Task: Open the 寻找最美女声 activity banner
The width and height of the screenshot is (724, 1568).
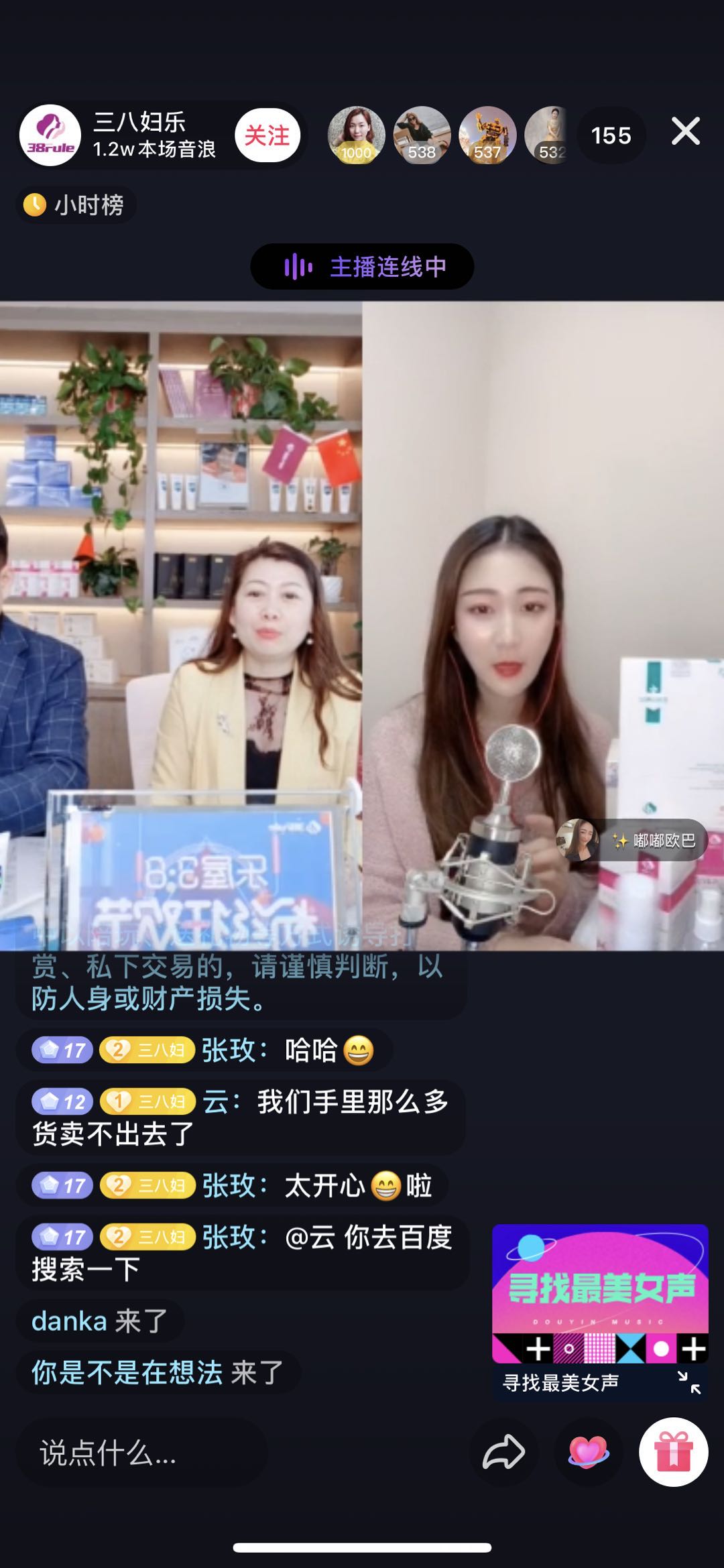Action: pyautogui.click(x=600, y=1293)
